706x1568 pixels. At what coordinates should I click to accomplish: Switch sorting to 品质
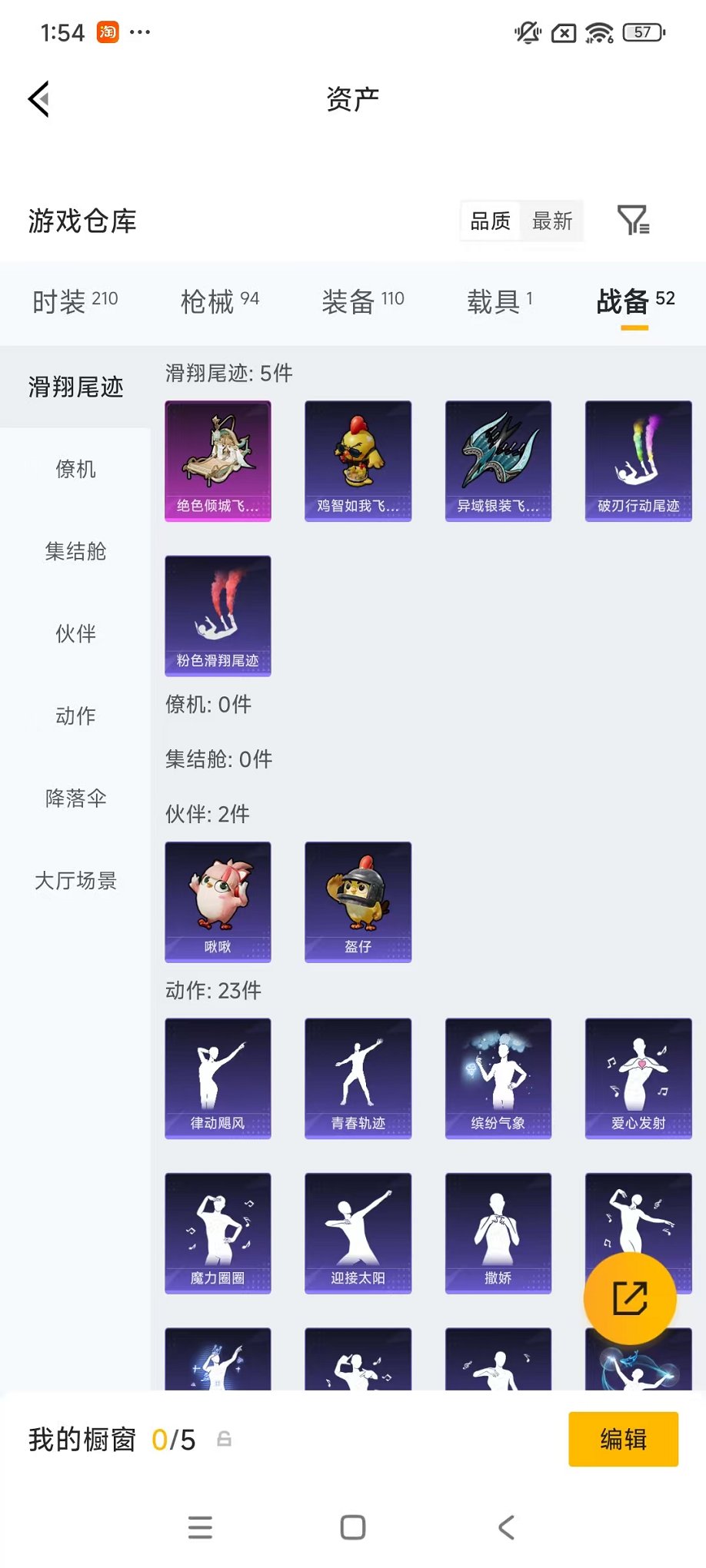pyautogui.click(x=489, y=221)
